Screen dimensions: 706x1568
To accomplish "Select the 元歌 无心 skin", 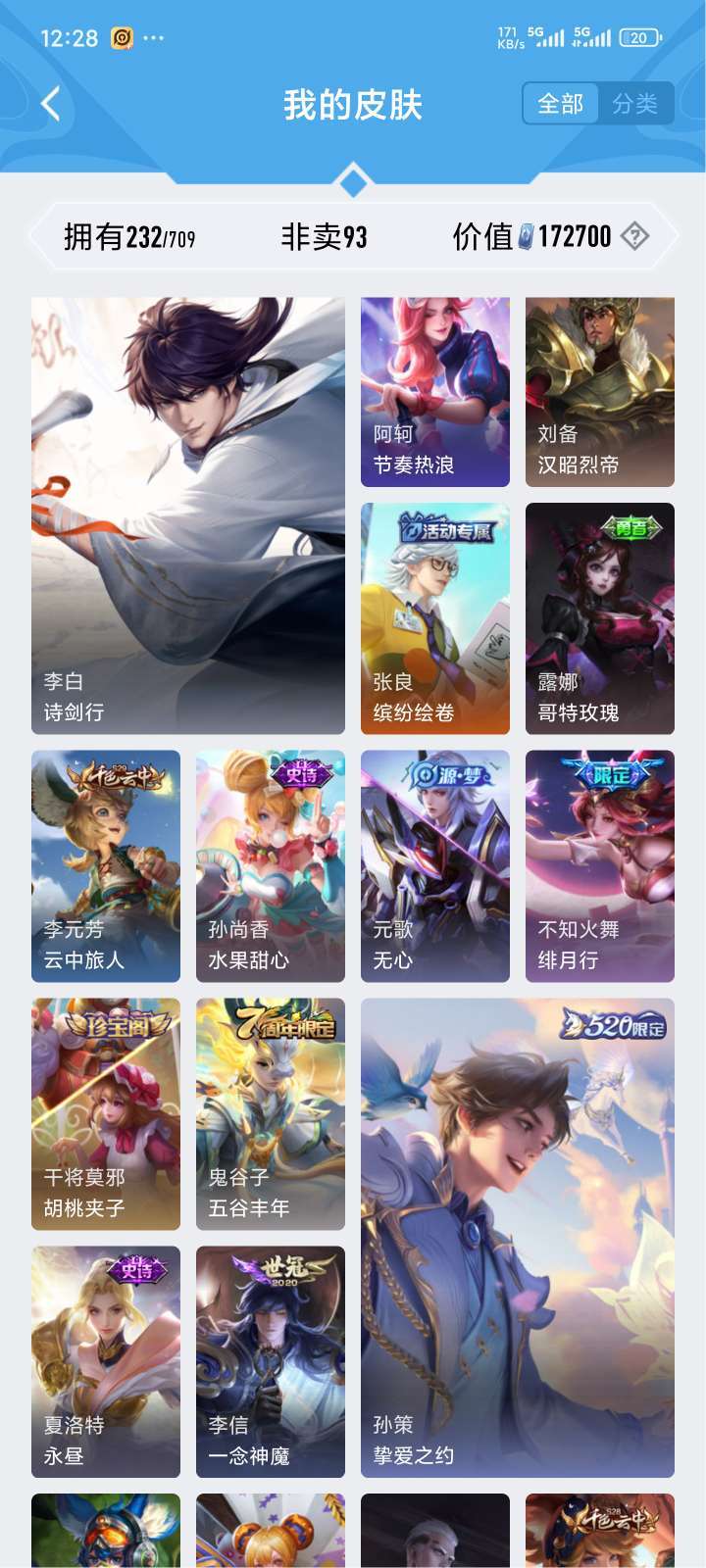I will (x=435, y=866).
